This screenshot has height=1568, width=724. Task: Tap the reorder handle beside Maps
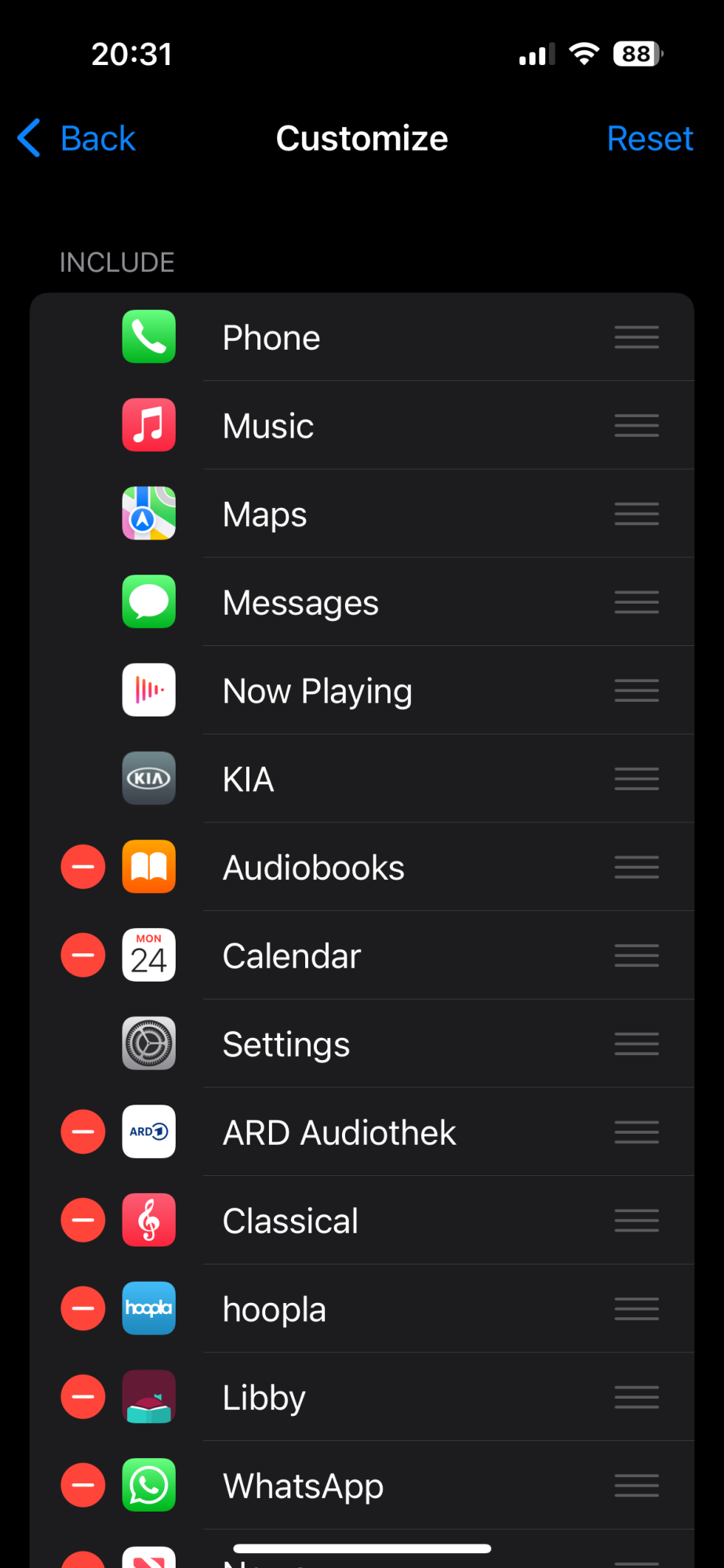pos(636,514)
